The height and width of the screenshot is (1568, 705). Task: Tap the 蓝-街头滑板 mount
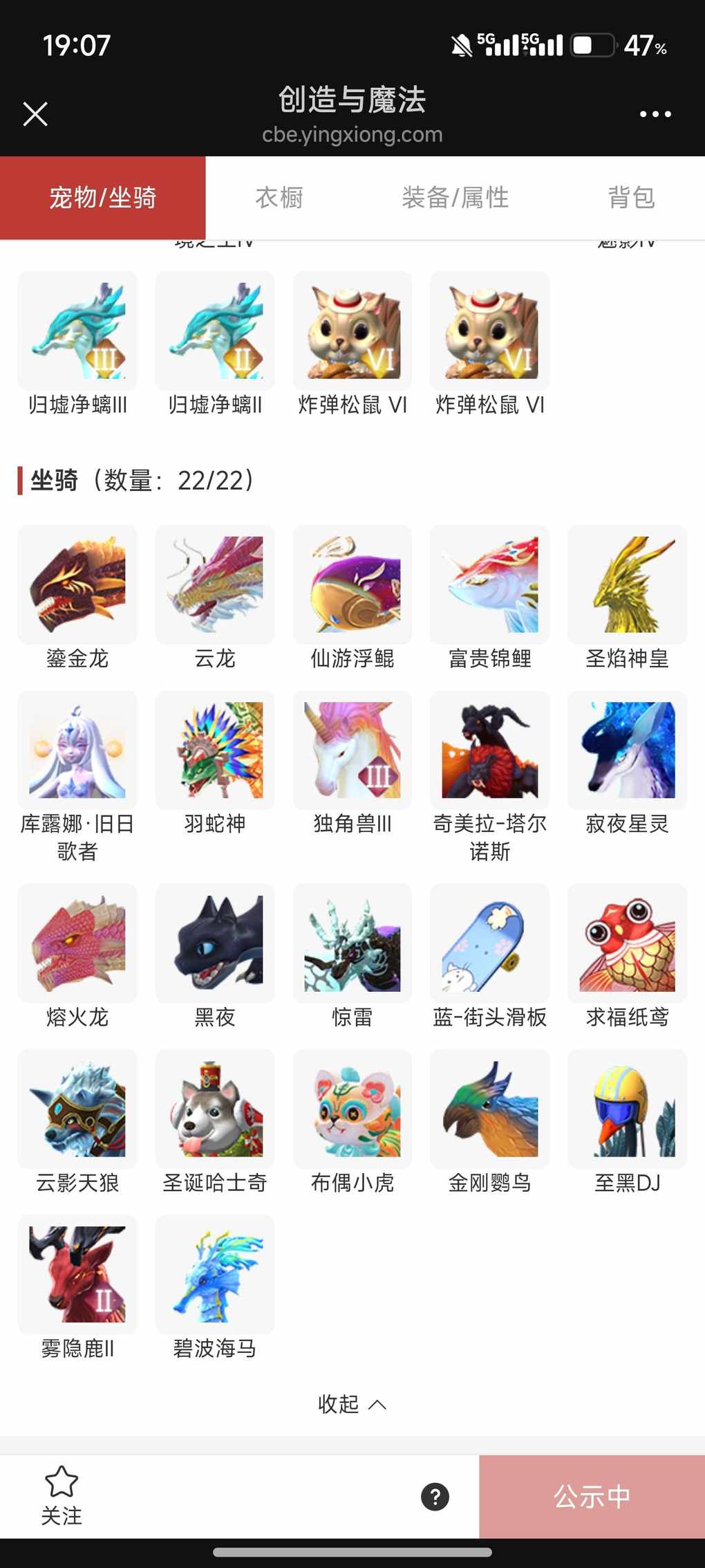pyautogui.click(x=490, y=943)
